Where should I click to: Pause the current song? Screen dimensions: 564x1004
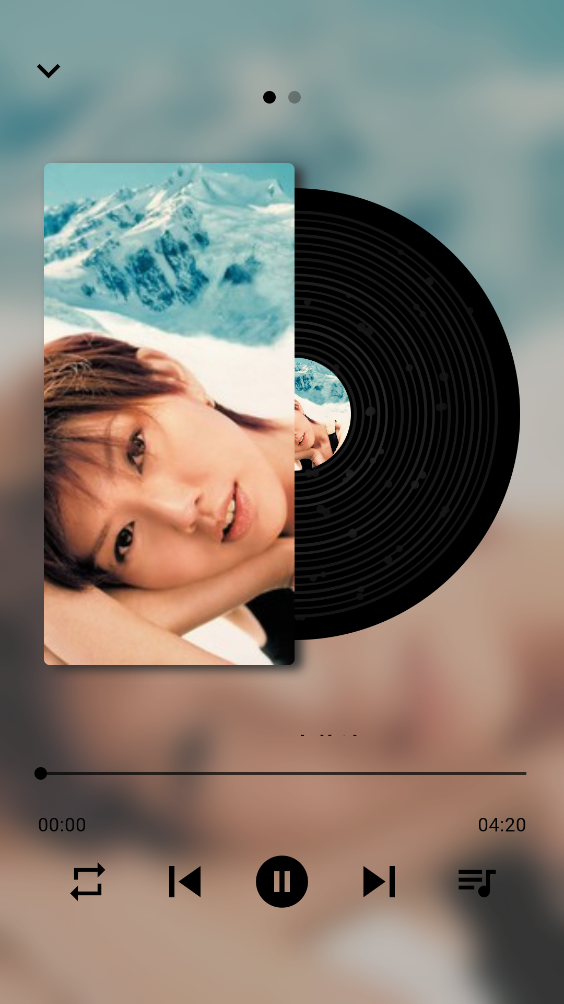[x=282, y=882]
